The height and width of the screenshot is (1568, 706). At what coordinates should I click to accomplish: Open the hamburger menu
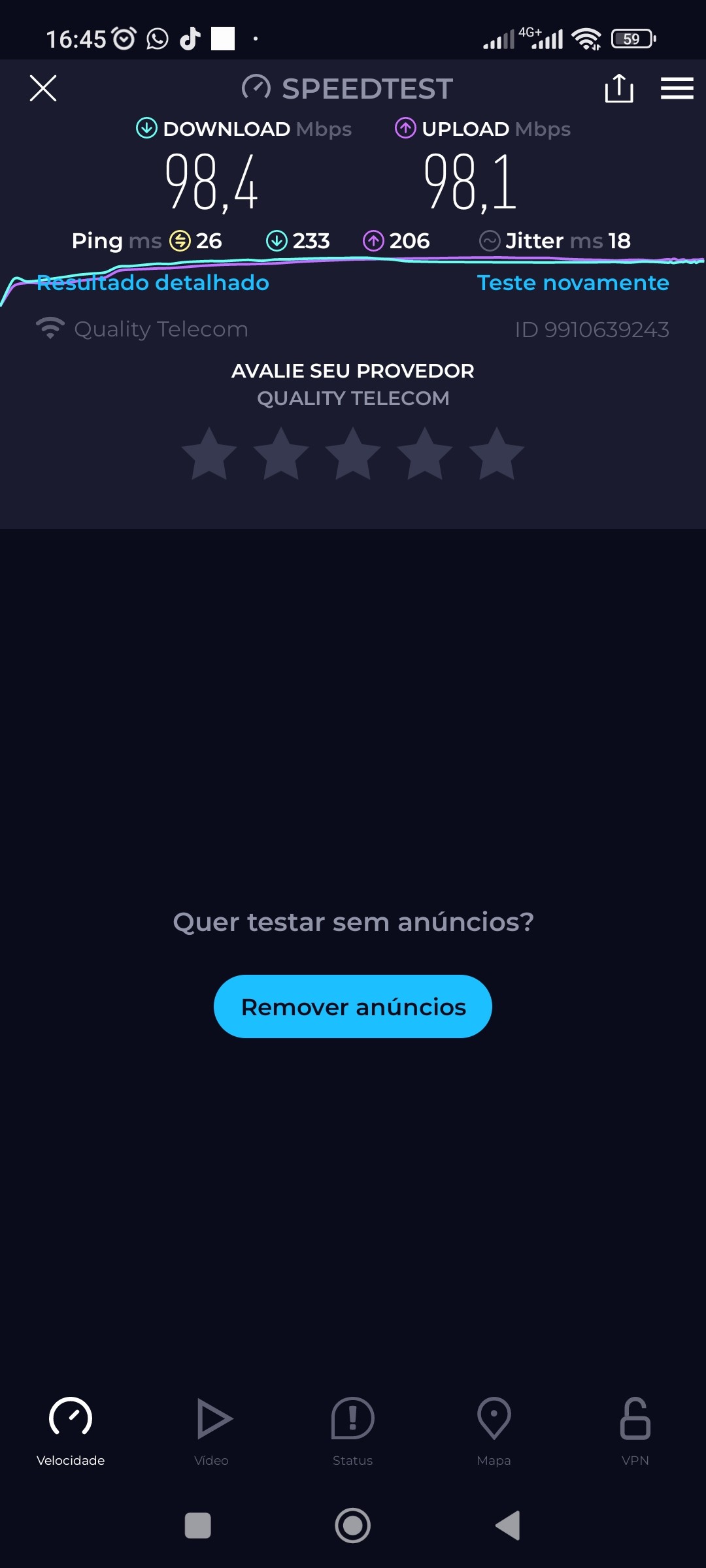[x=677, y=88]
